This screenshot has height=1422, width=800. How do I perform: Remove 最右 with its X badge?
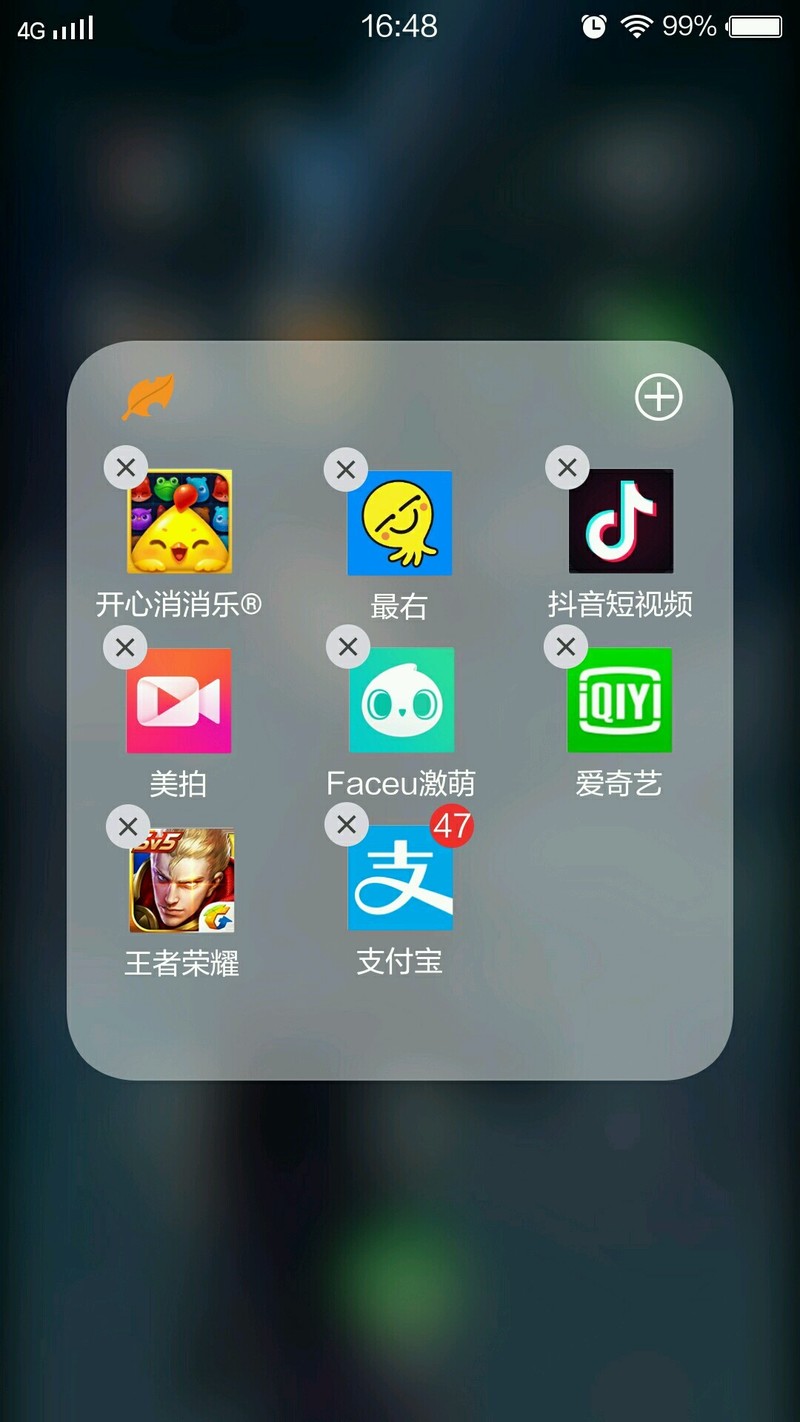346,469
